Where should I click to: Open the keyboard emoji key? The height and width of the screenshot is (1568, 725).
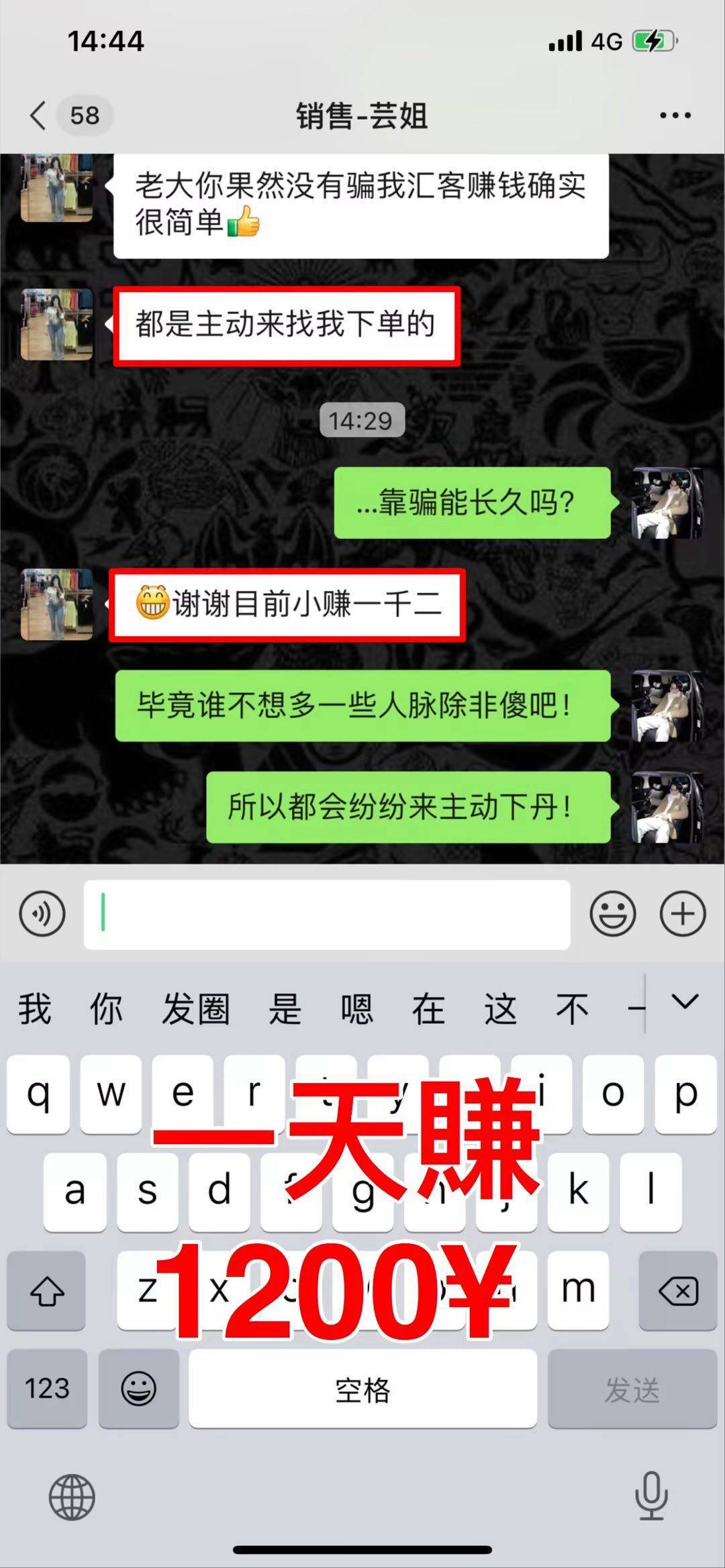pos(138,1388)
